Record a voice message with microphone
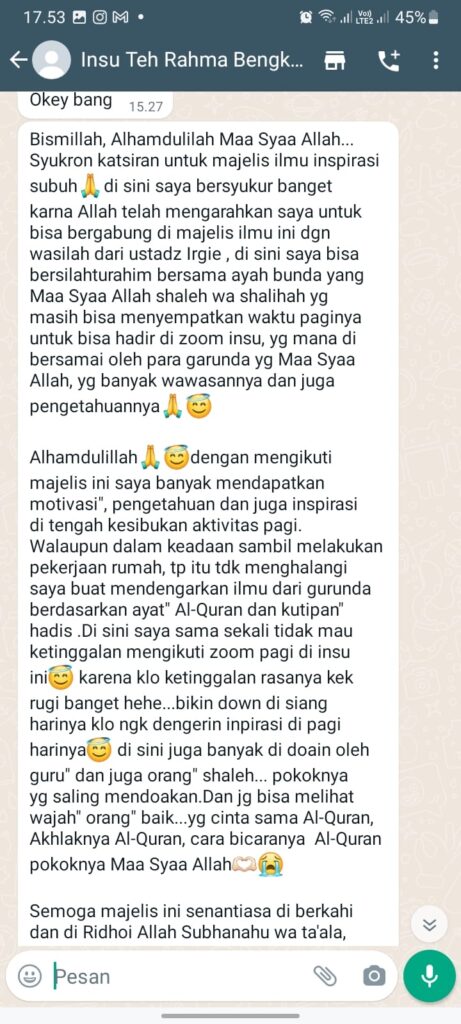 [x=429, y=976]
